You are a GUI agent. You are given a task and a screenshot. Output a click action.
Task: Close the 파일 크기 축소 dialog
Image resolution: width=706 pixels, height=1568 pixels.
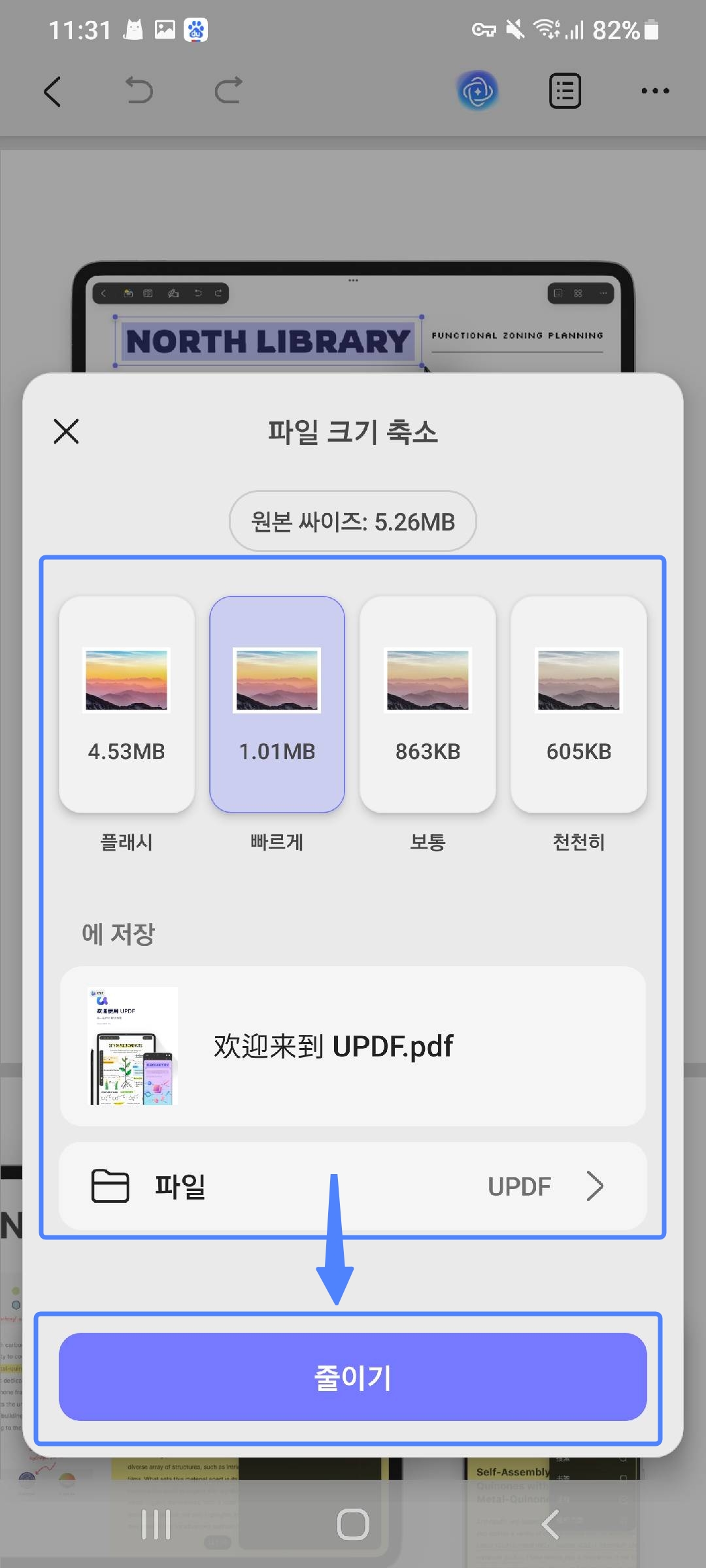(x=67, y=432)
